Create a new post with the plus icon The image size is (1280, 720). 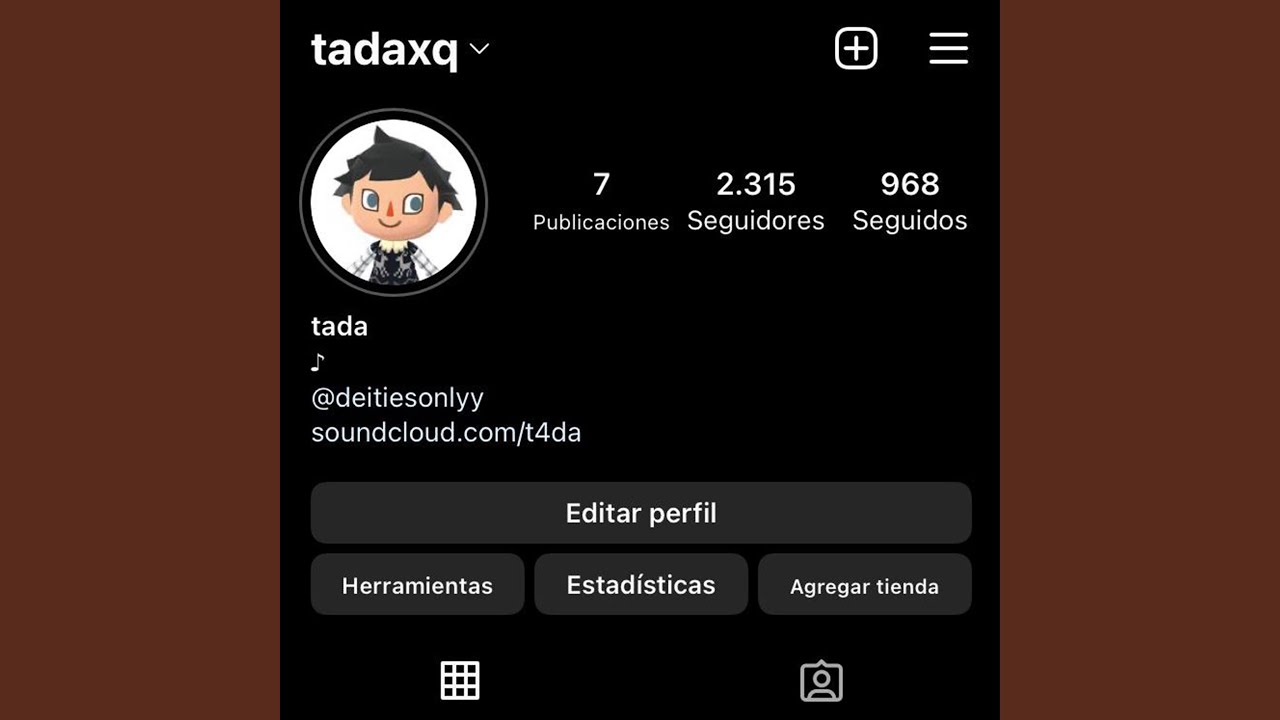[x=856, y=49]
